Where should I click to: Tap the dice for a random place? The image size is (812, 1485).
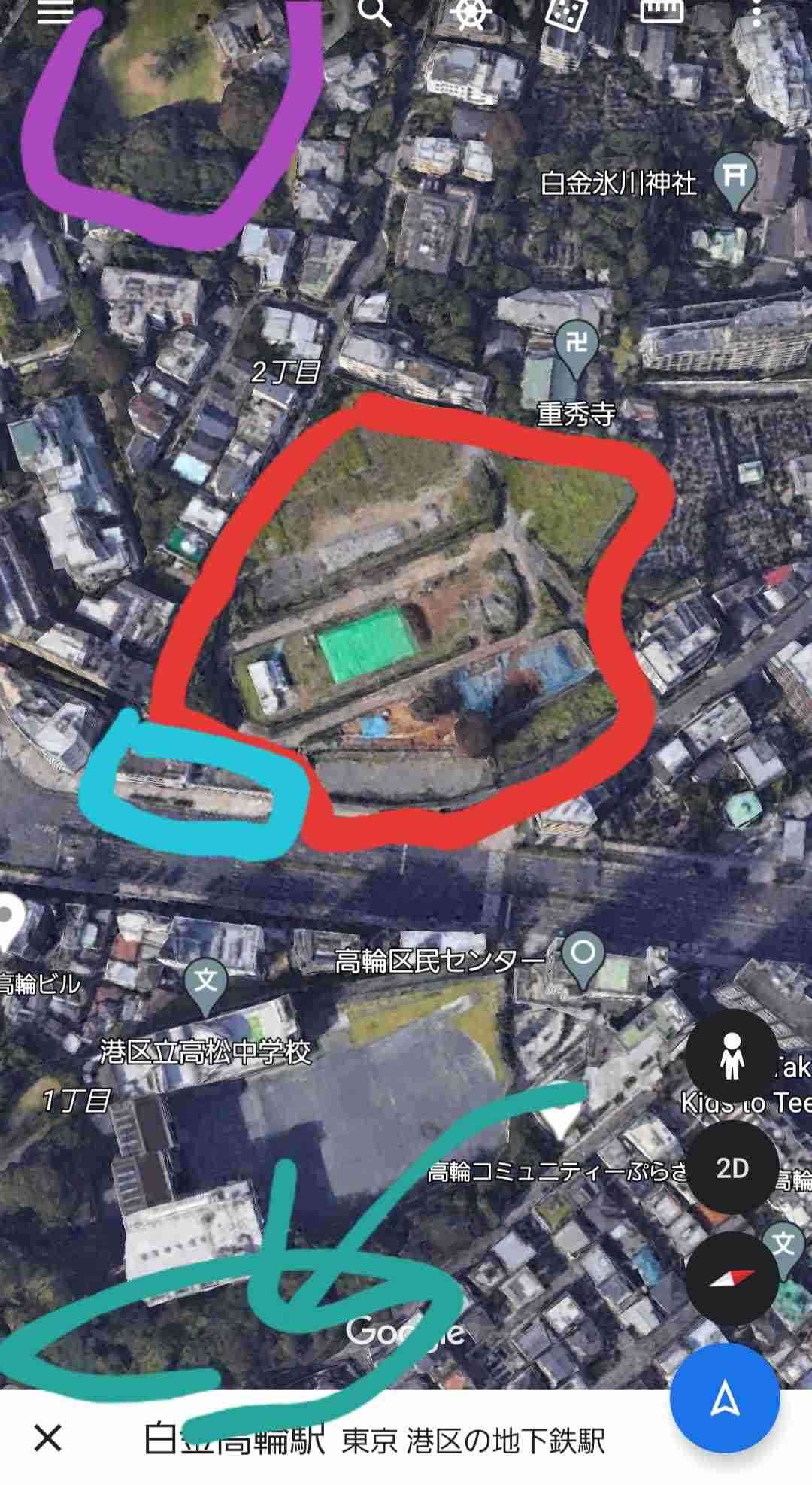tap(565, 12)
